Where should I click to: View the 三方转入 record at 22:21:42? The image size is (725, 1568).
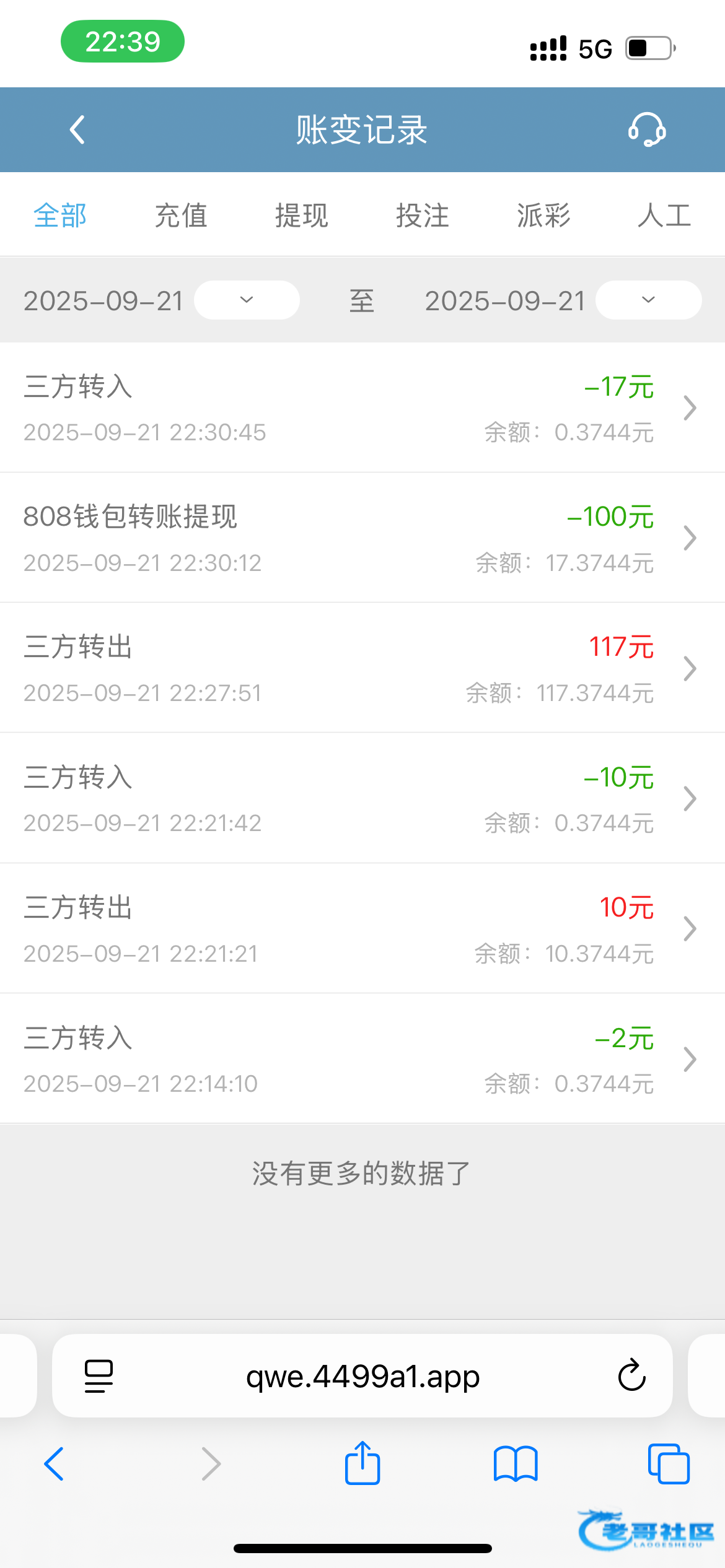tap(362, 798)
